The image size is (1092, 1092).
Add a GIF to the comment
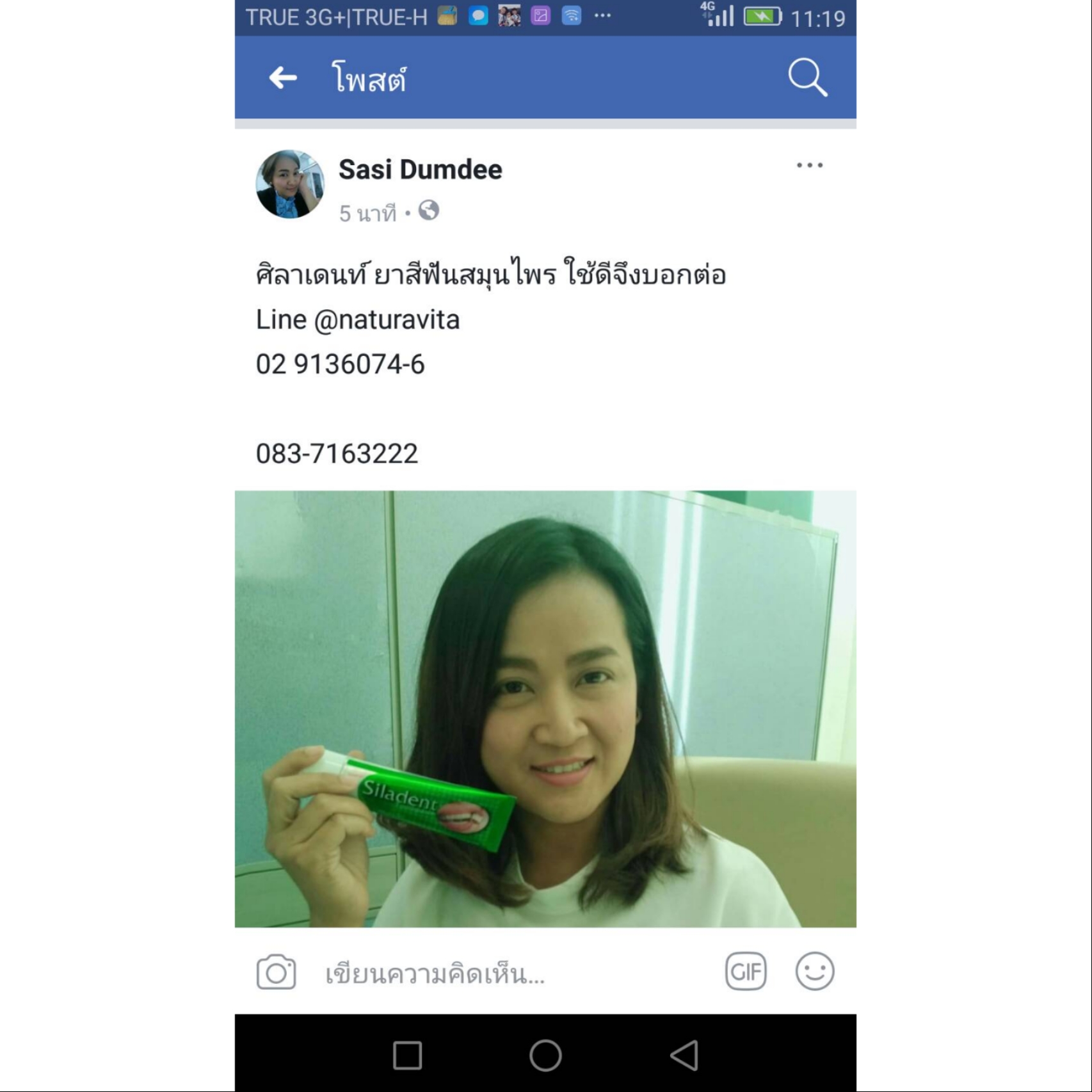[x=746, y=972]
